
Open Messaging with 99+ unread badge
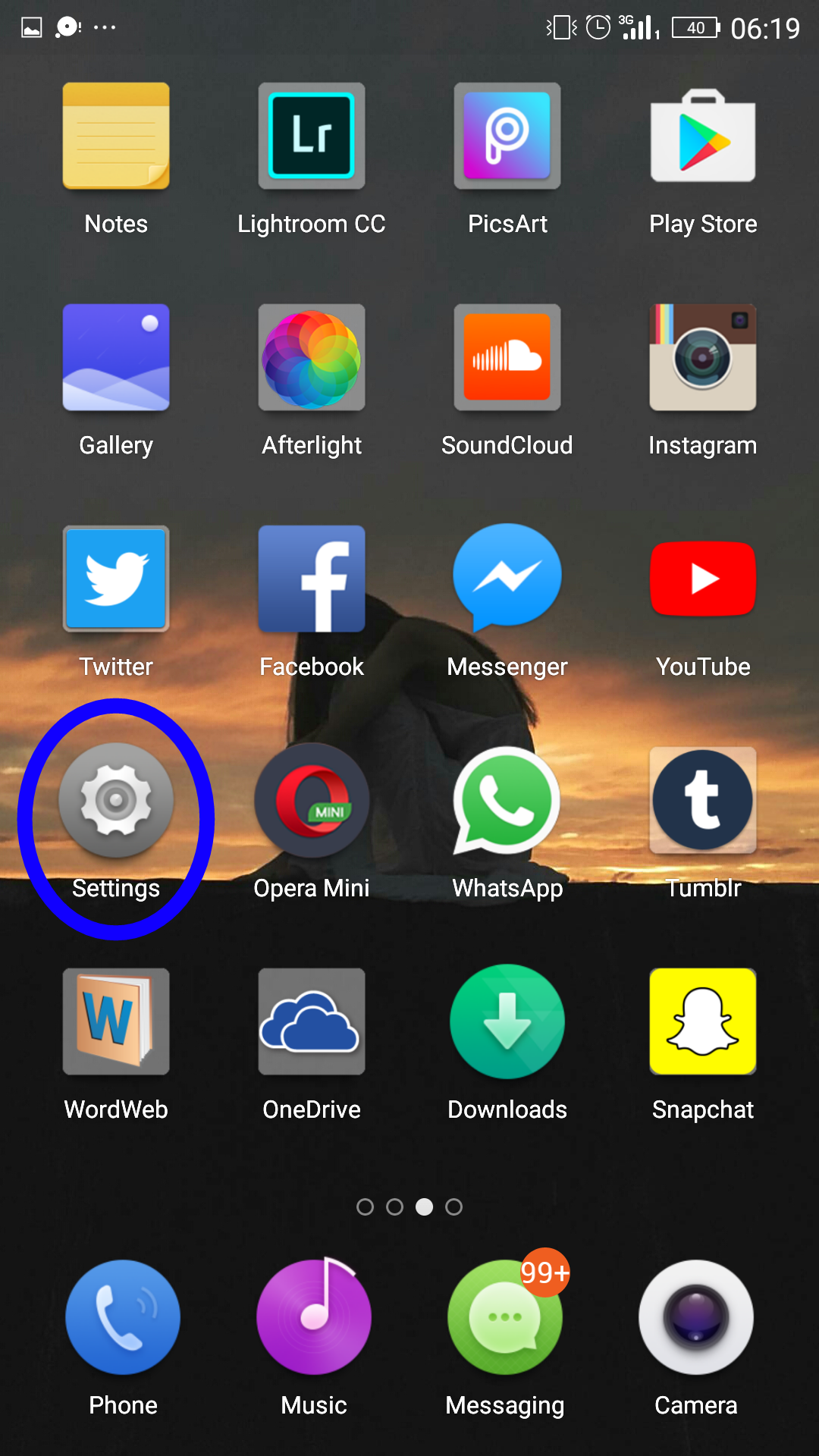pyautogui.click(x=505, y=1318)
